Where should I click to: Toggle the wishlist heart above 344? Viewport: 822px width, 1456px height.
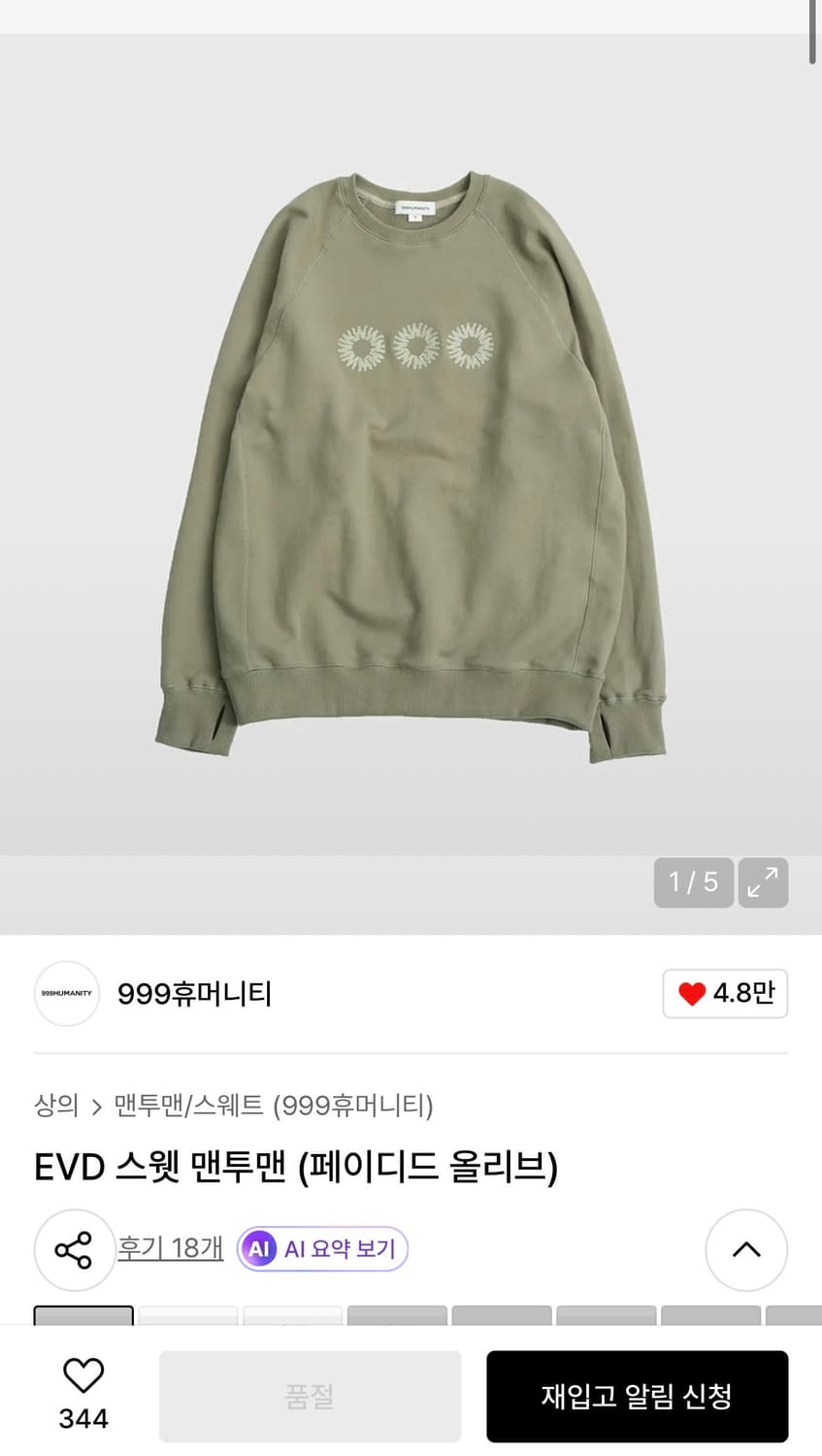[x=83, y=1373]
